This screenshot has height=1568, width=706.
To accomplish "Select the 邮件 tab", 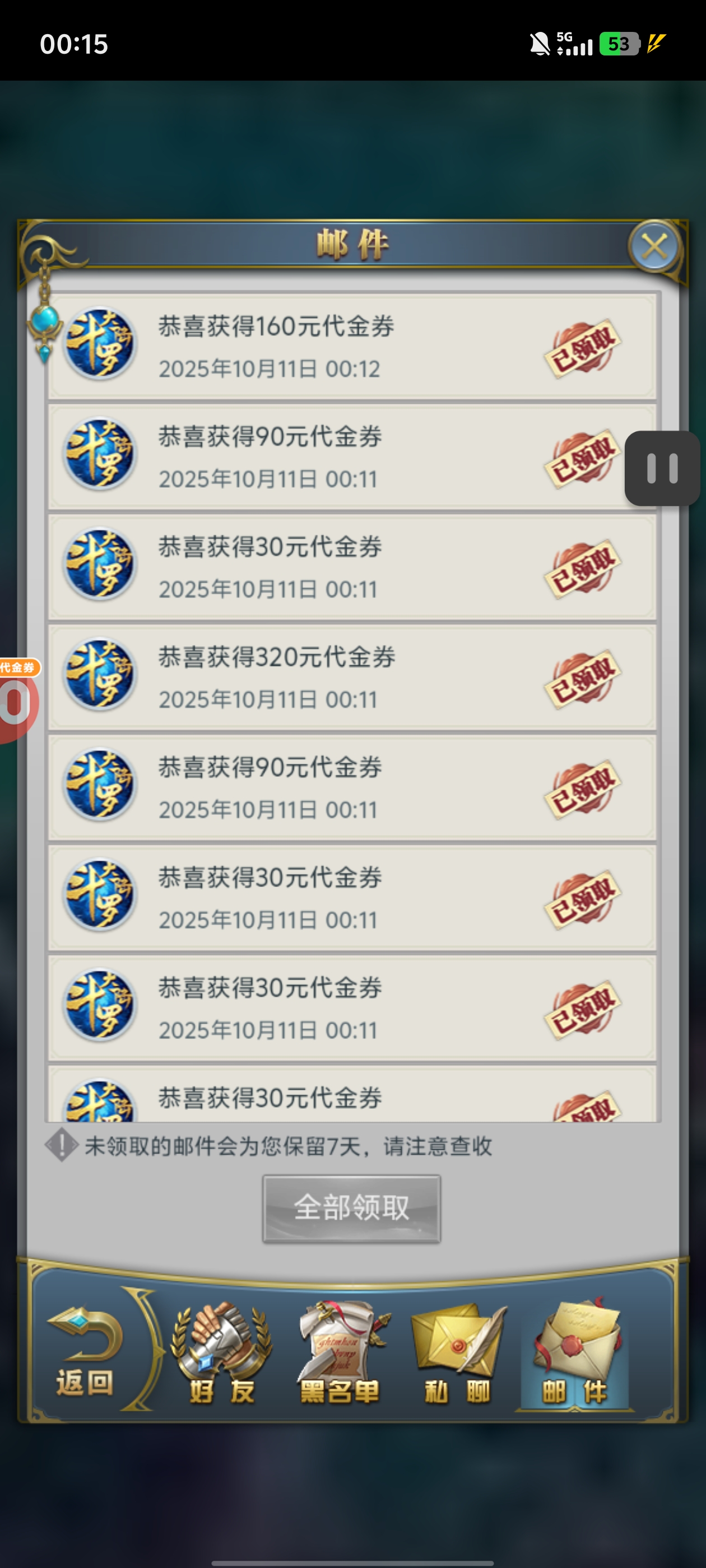I will (x=574, y=1354).
